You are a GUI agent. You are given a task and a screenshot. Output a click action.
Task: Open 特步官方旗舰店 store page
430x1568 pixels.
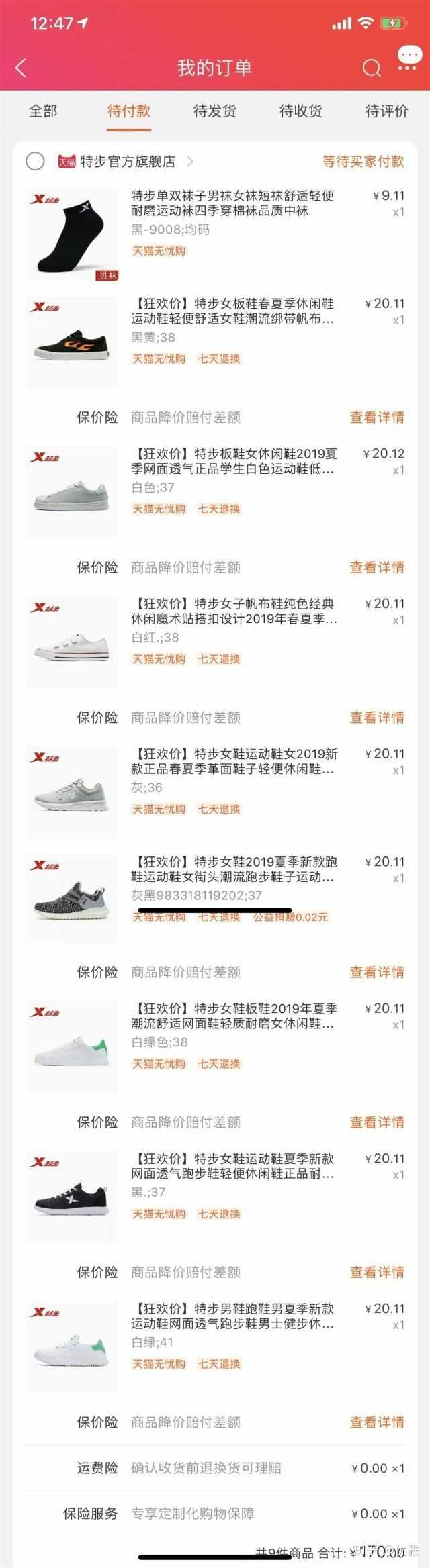(128, 162)
